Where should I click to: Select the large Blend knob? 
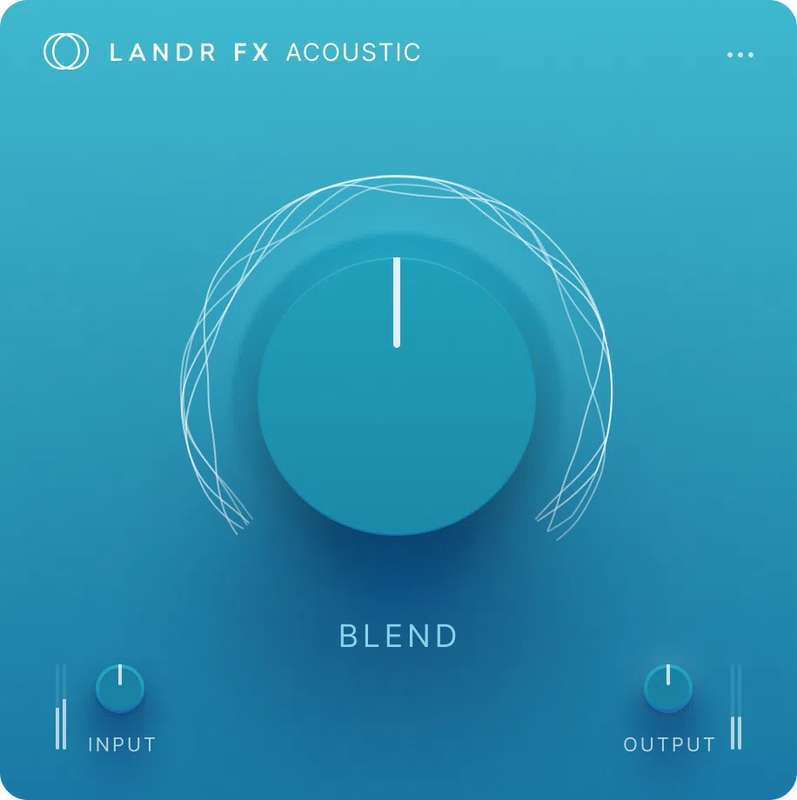click(x=397, y=397)
